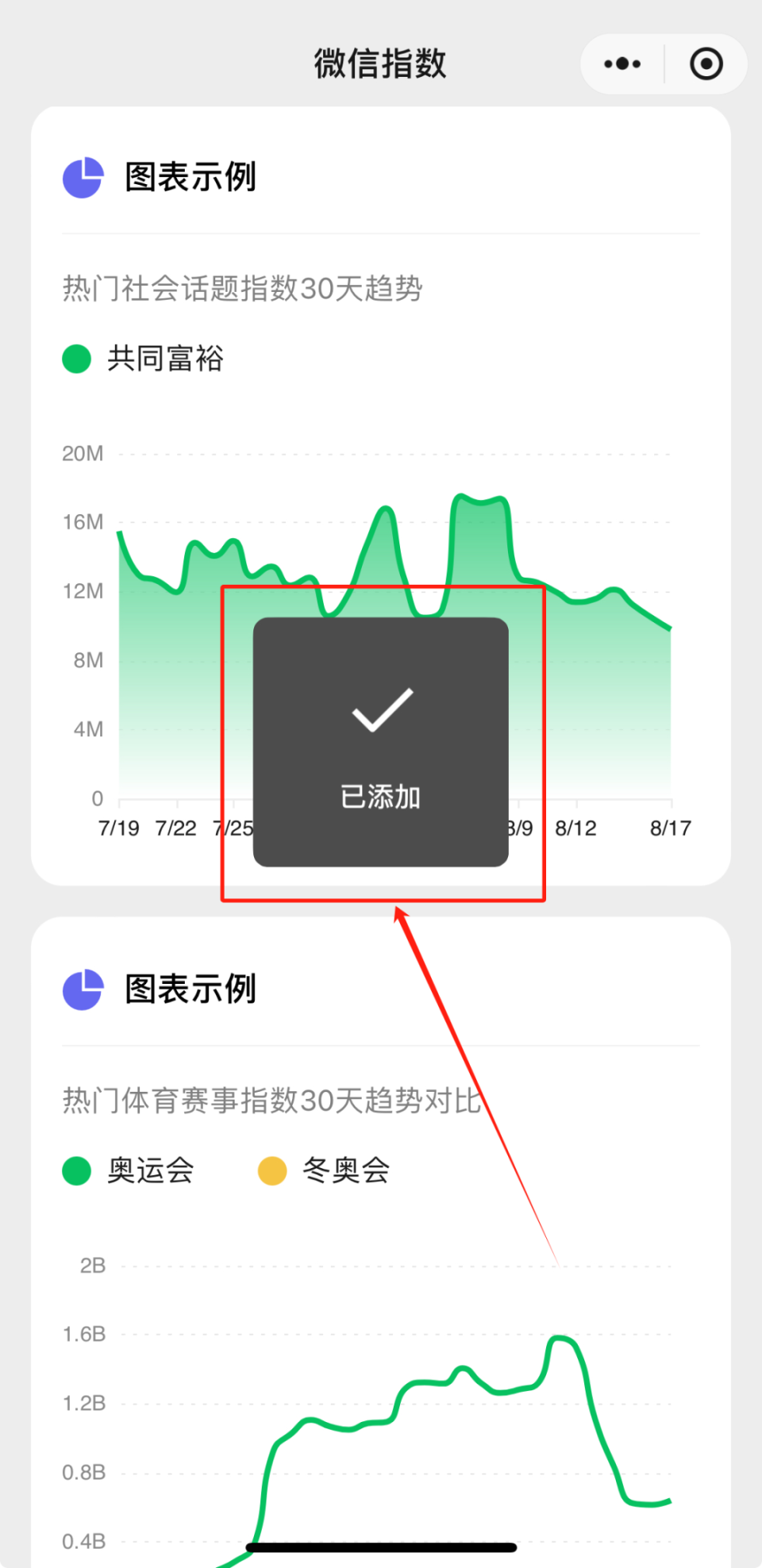Toggle visibility of the 冬奥会 data series
This screenshot has height=1568, width=762.
tap(326, 1170)
